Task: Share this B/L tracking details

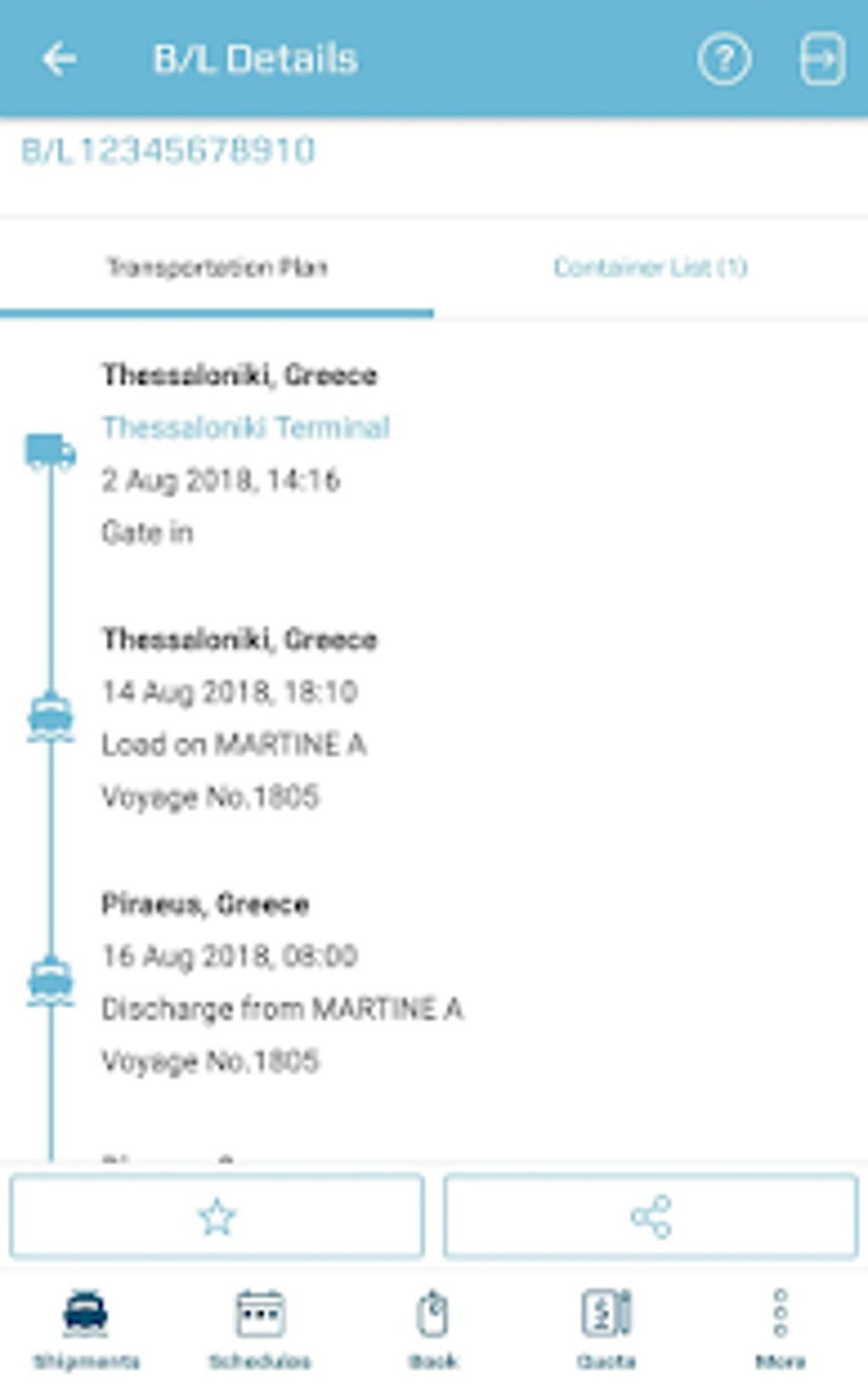Action: pos(650,1216)
